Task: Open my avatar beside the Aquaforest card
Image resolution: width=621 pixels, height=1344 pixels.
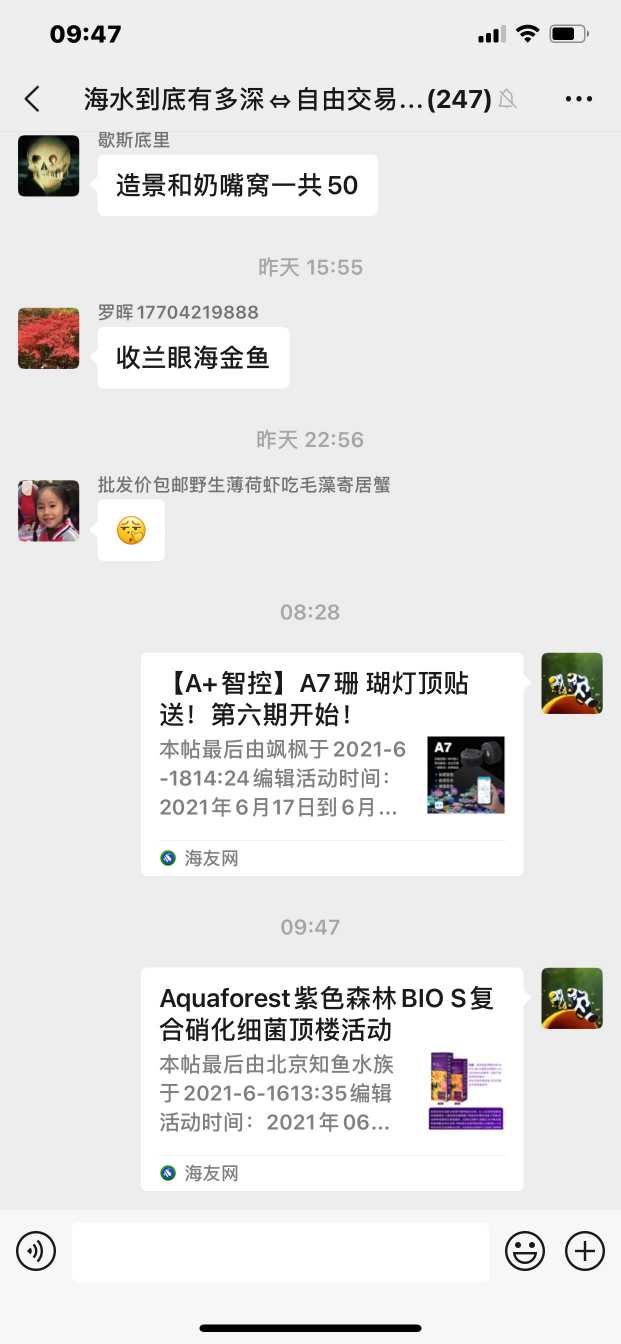Action: (x=572, y=998)
